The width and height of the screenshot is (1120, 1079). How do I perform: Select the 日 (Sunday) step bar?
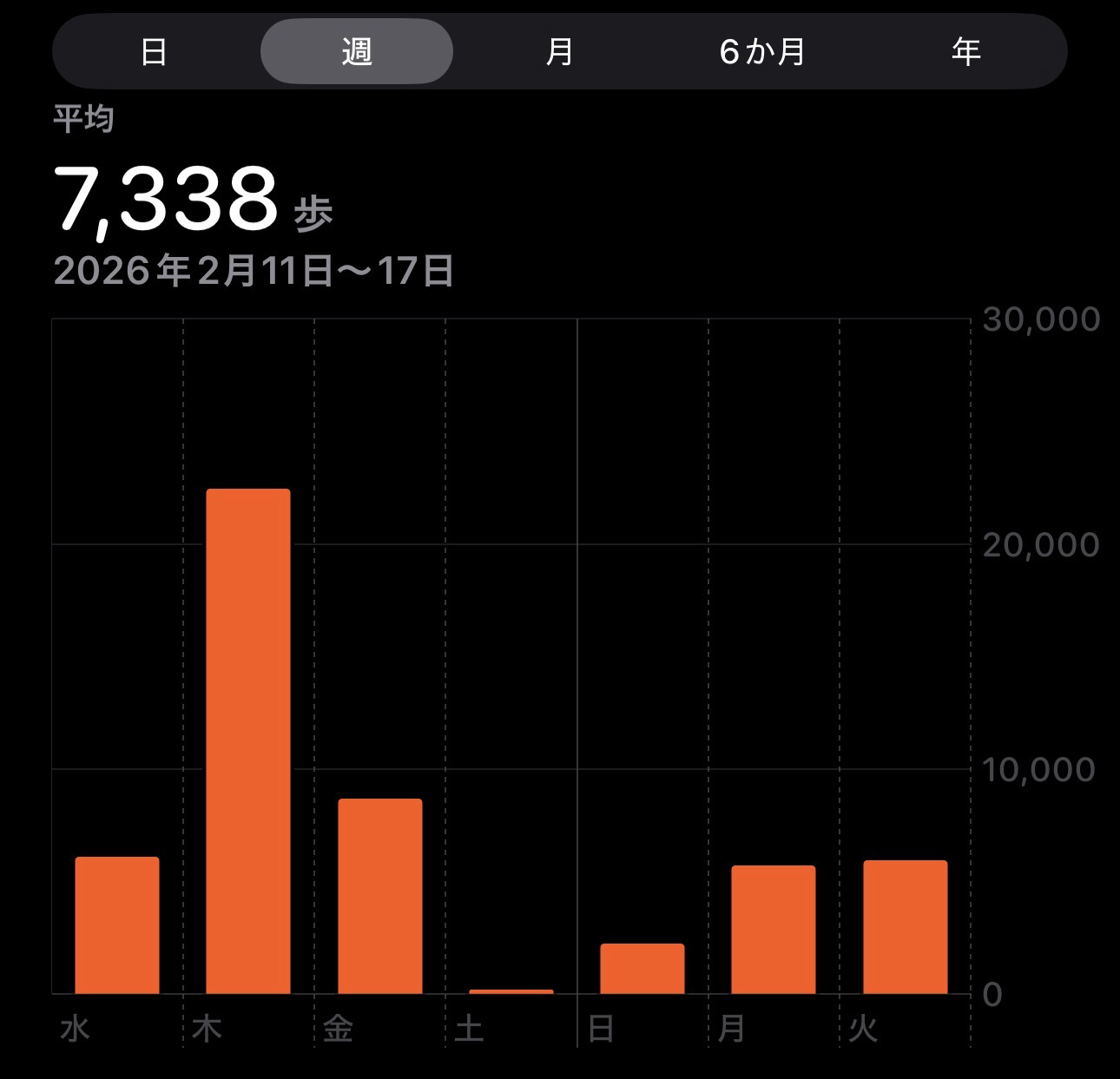(x=642, y=969)
